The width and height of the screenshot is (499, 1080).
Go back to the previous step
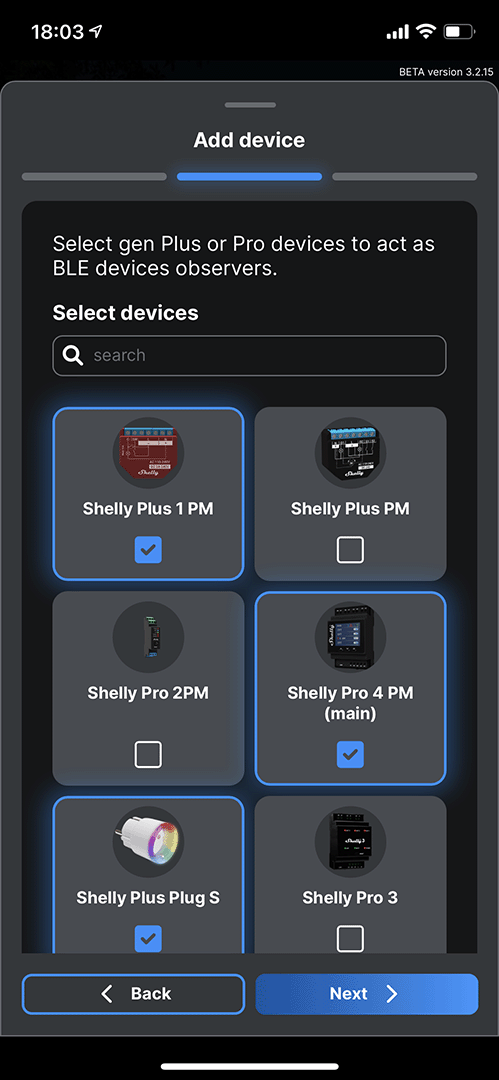[133, 994]
